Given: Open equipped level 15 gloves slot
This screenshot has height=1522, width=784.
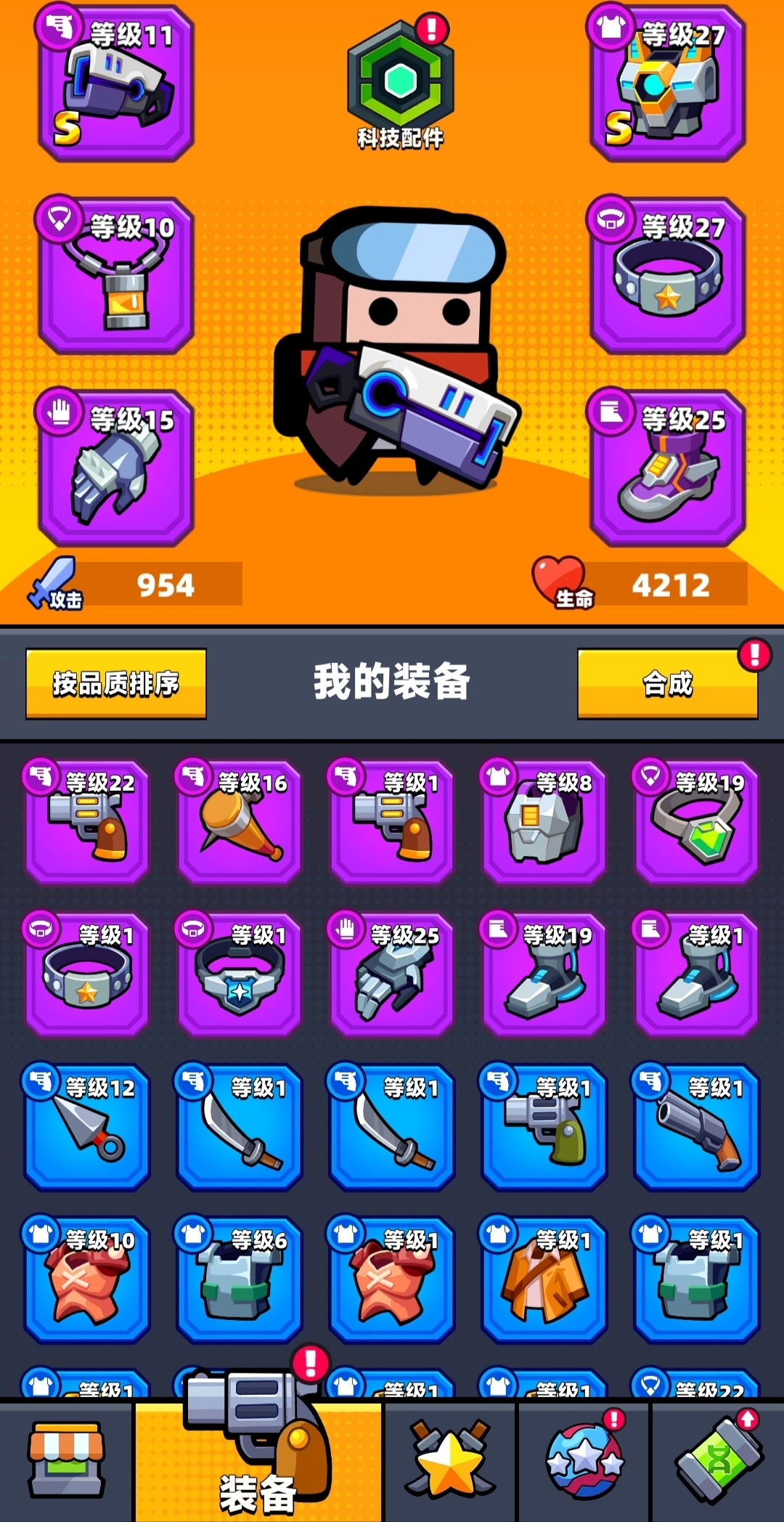Looking at the screenshot, I should click(x=116, y=468).
